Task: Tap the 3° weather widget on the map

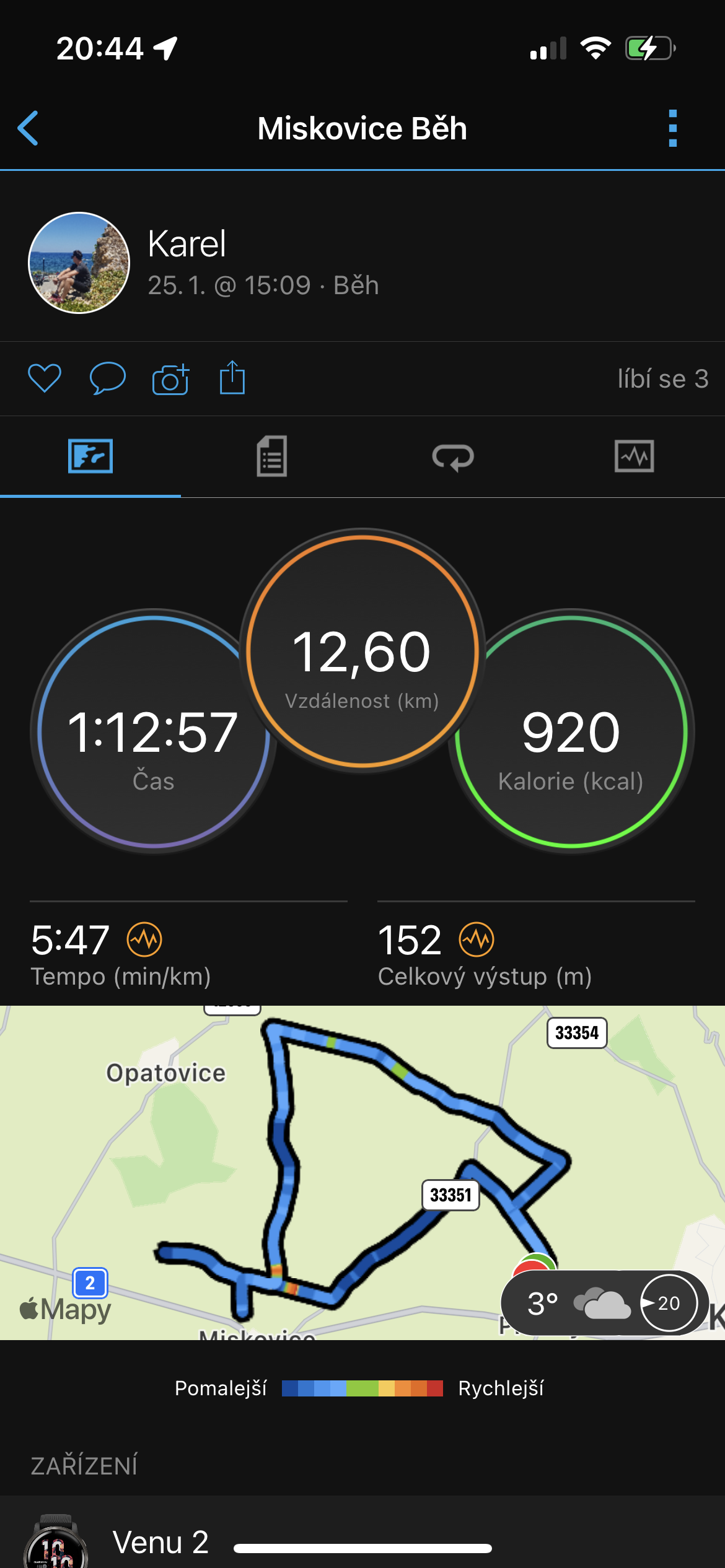Action: coord(604,1303)
